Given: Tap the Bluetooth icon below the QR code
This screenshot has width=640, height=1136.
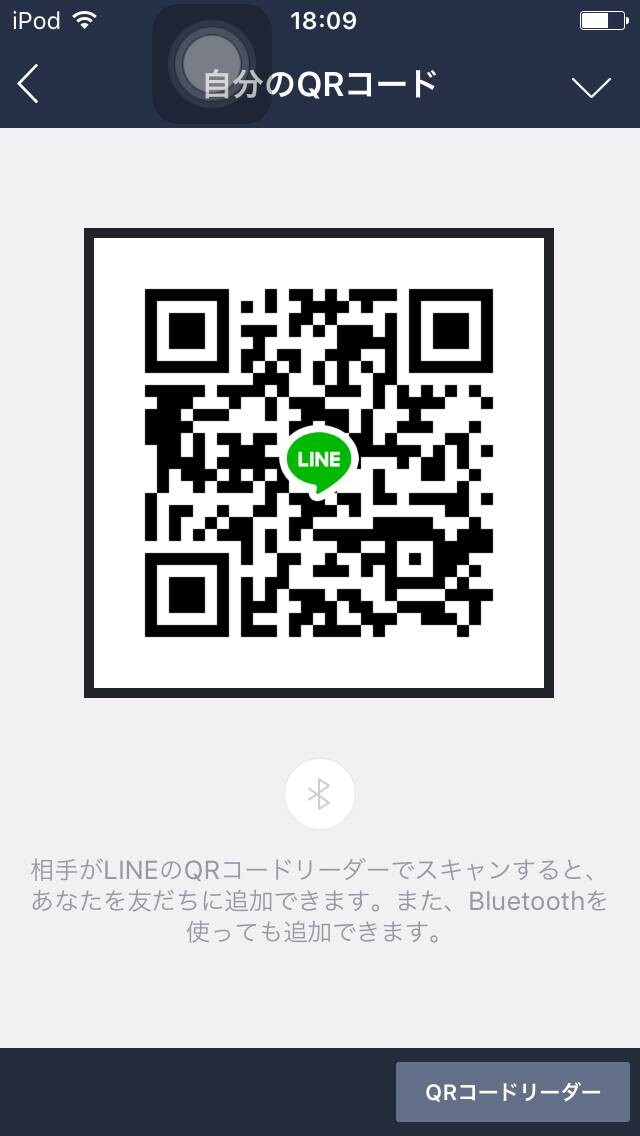Looking at the screenshot, I should tap(320, 794).
